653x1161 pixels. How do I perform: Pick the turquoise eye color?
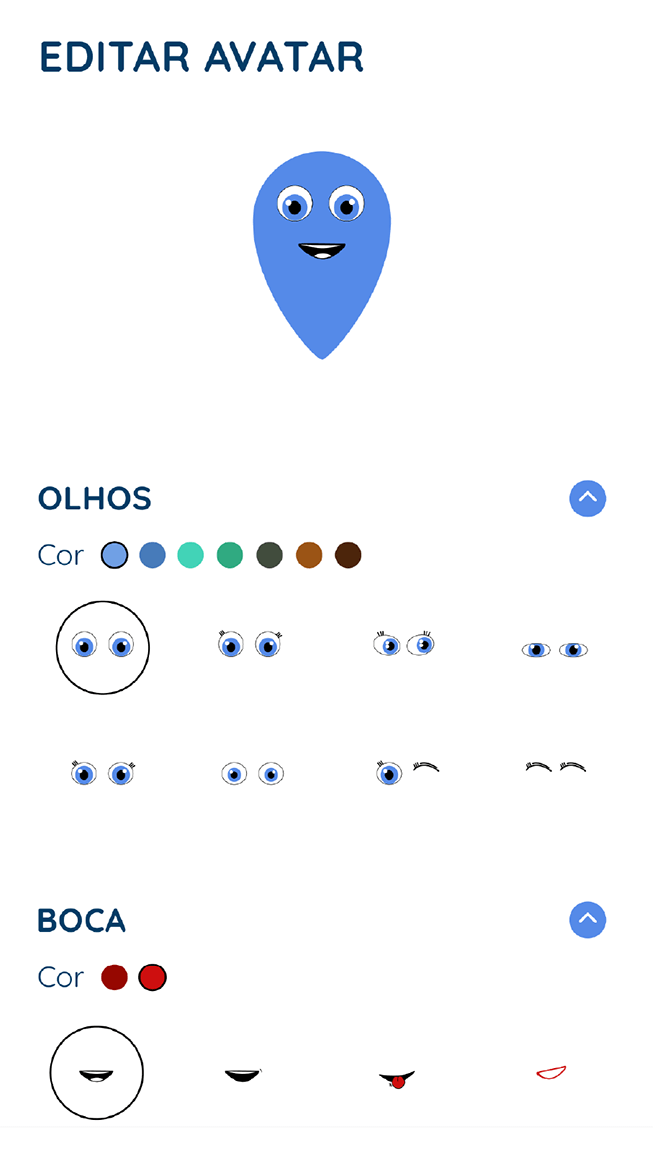coord(191,555)
